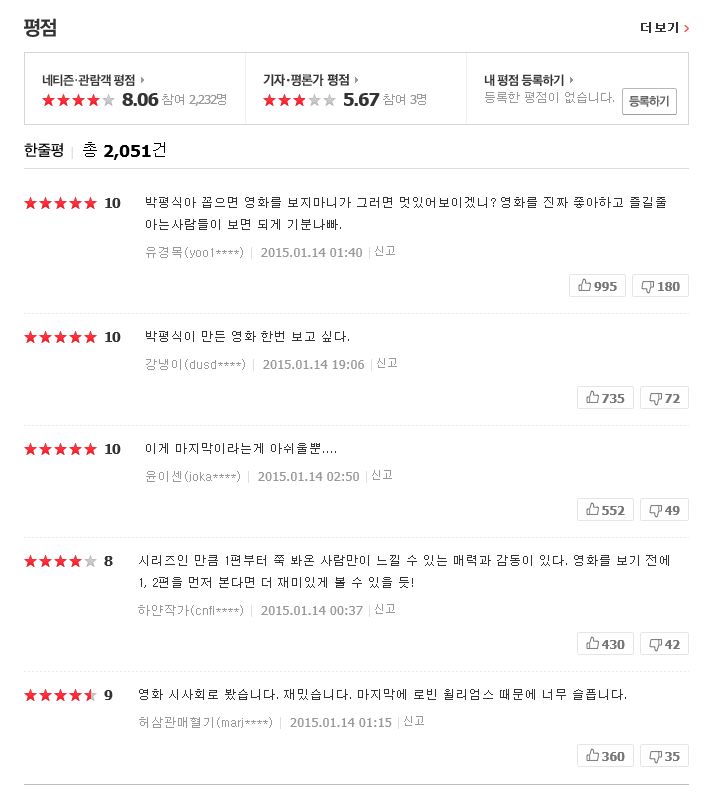This screenshot has height=797, width=716.
Task: Report 허삼관매혈기's review
Action: click(x=414, y=721)
